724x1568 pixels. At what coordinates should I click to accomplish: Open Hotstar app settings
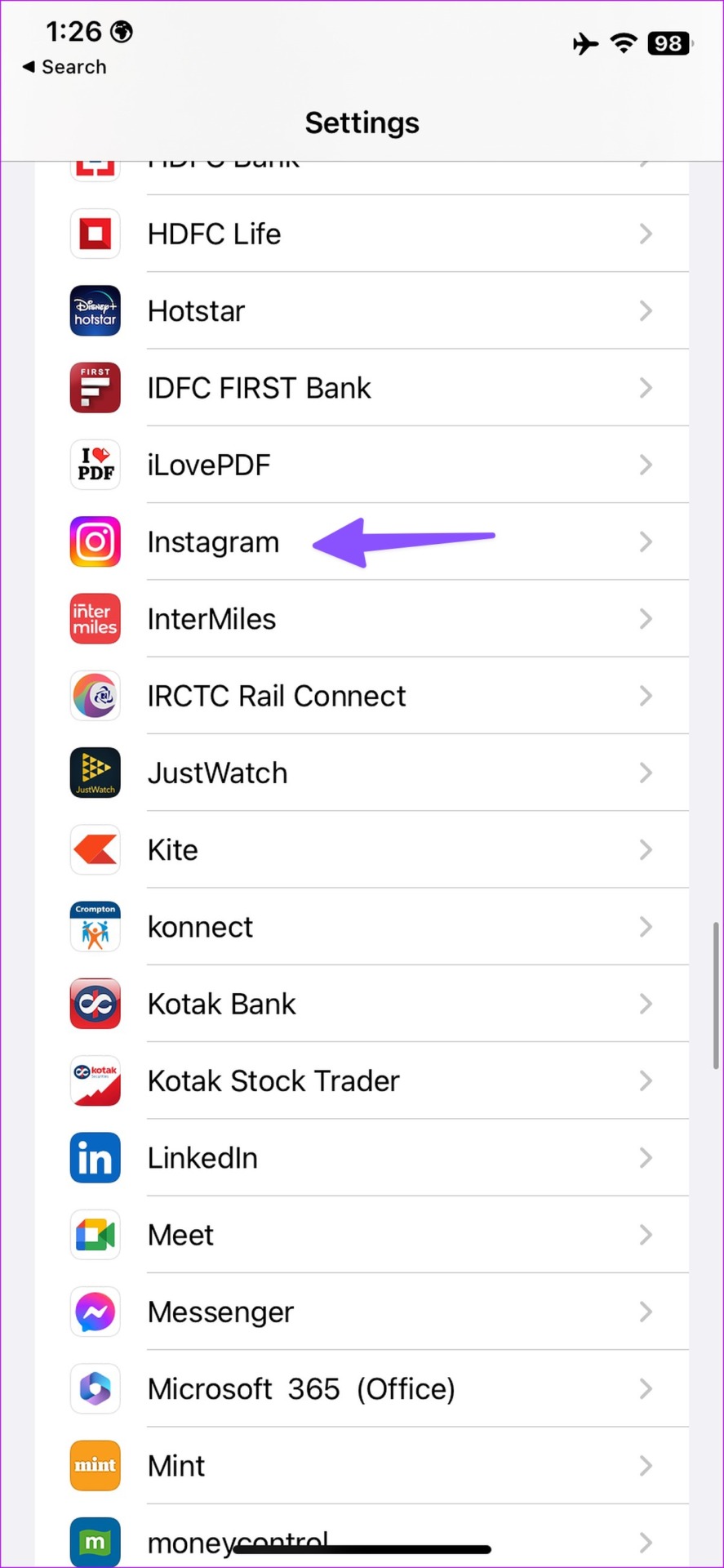click(x=362, y=310)
